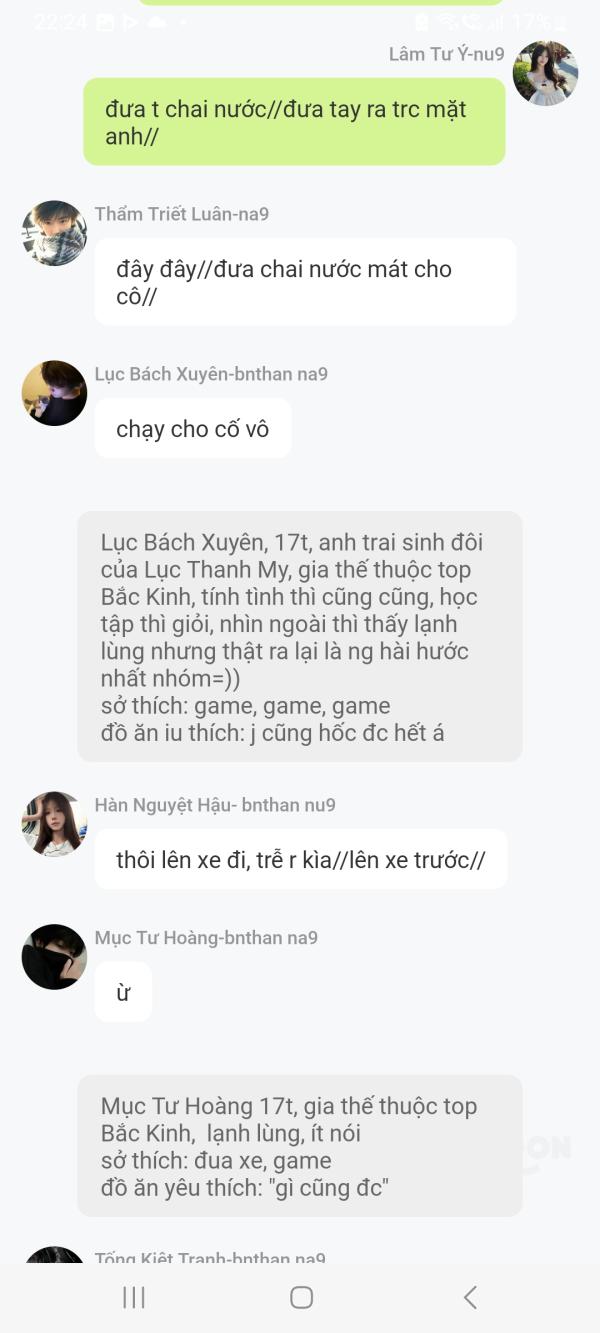Tap Mục Tư Hoàng's masked avatar

click(54, 957)
